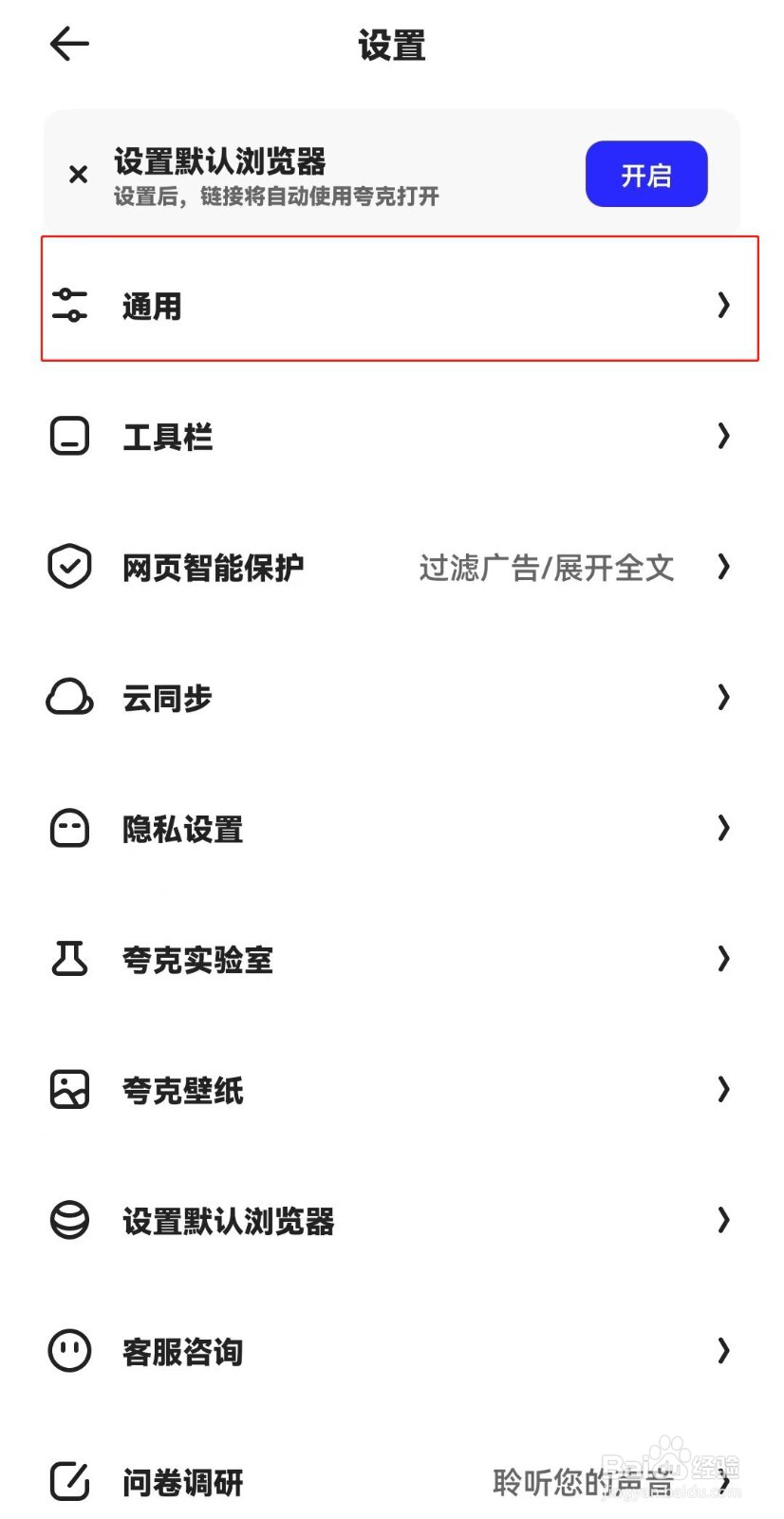Tap the 开启 button

point(646,175)
